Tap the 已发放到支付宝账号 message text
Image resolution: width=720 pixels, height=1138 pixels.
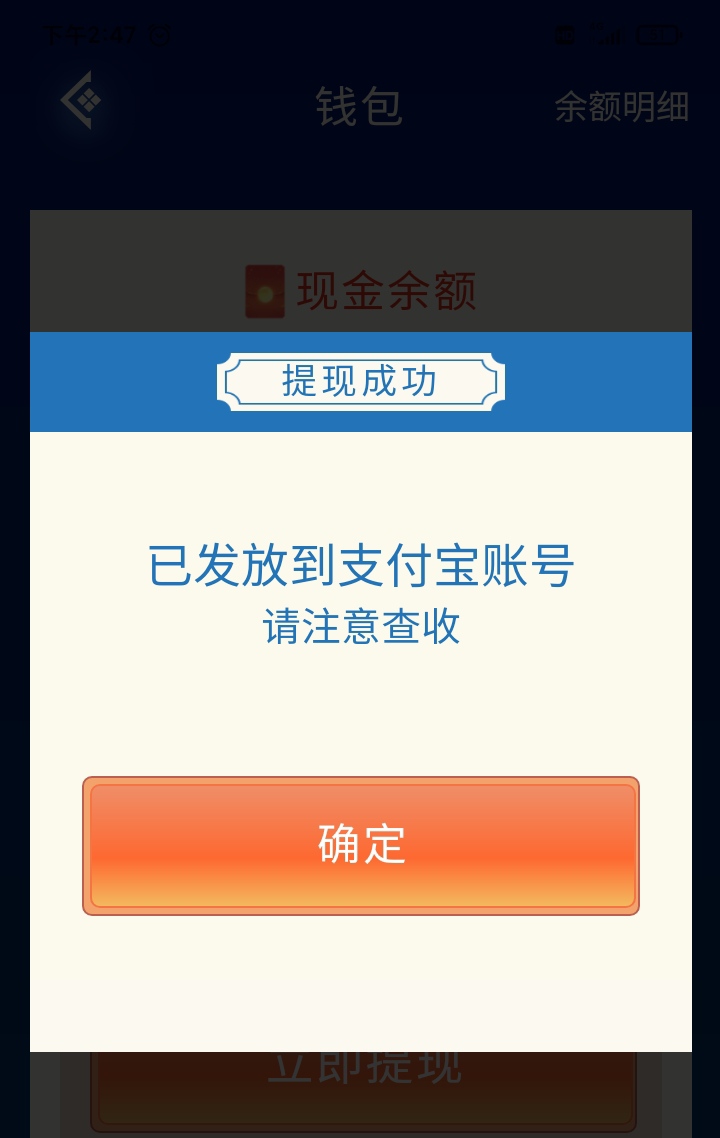pos(360,565)
